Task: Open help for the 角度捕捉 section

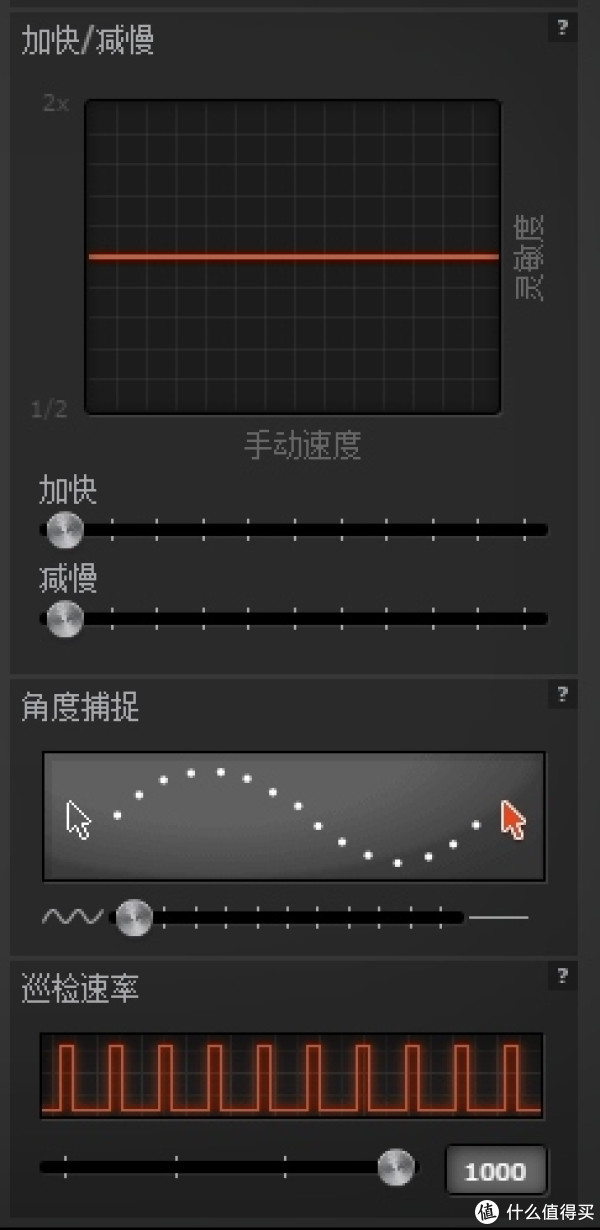Action: click(562, 694)
